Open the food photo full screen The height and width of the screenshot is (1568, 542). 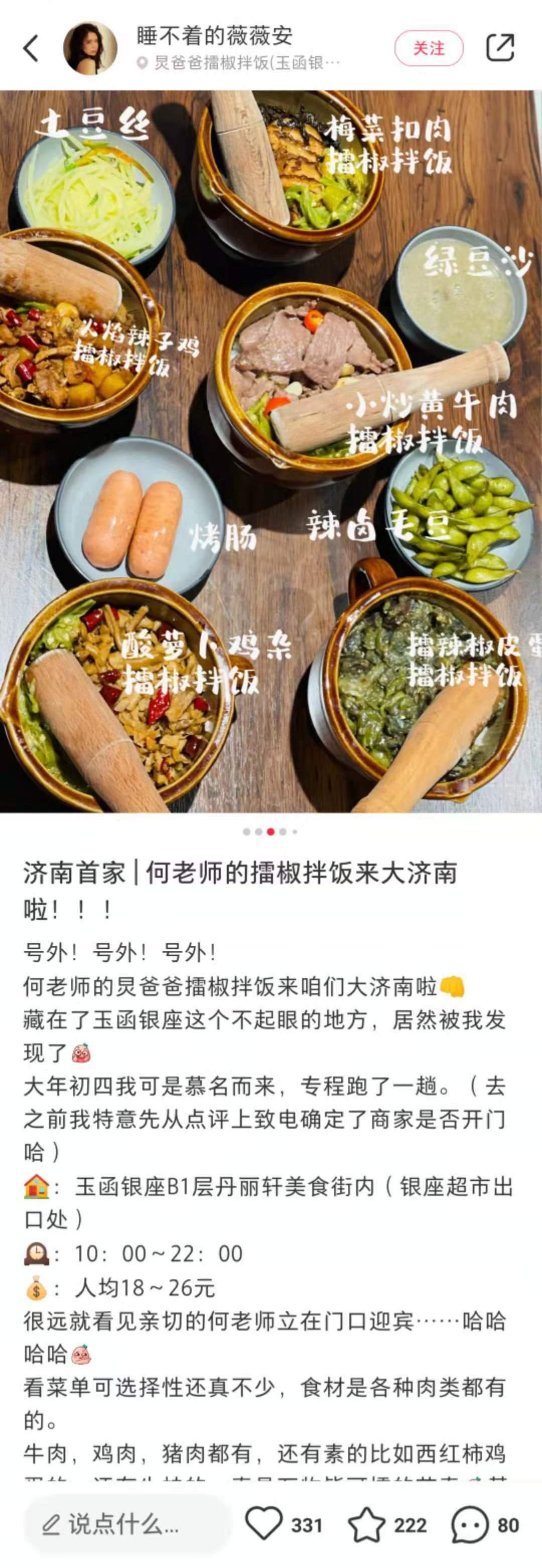pyautogui.click(x=270, y=451)
